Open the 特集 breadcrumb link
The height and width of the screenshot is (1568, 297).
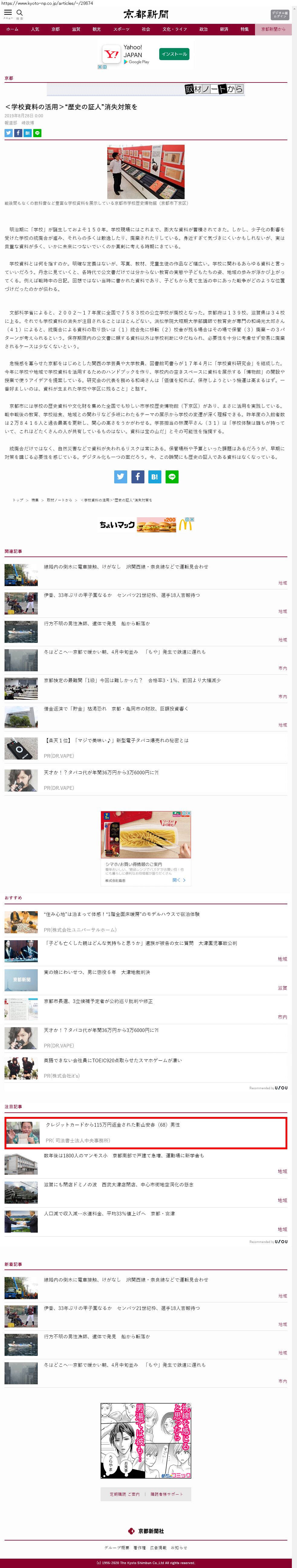(x=35, y=500)
